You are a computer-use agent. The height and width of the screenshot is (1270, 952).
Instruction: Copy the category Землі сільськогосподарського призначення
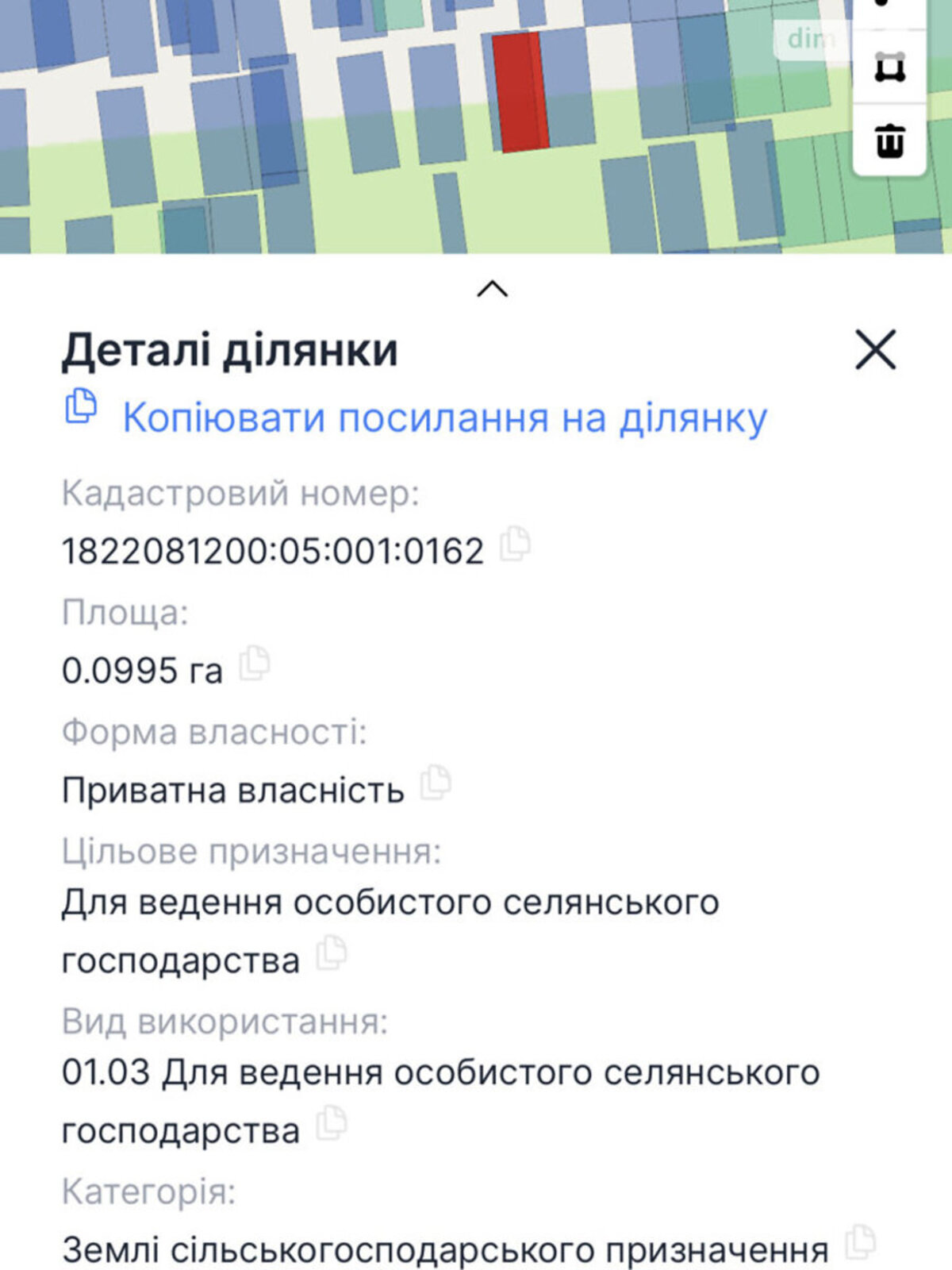click(x=860, y=1243)
